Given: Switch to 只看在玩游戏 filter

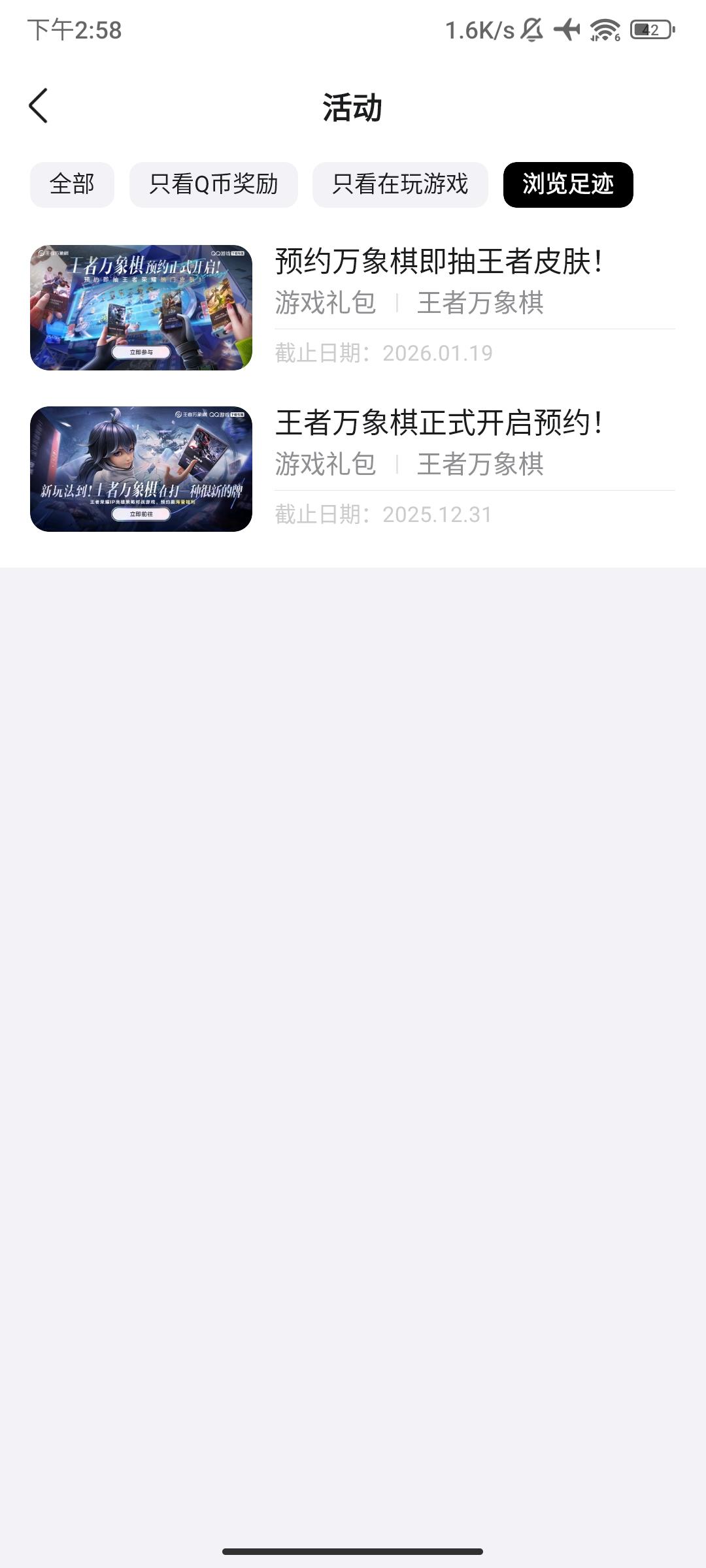Looking at the screenshot, I should 400,184.
